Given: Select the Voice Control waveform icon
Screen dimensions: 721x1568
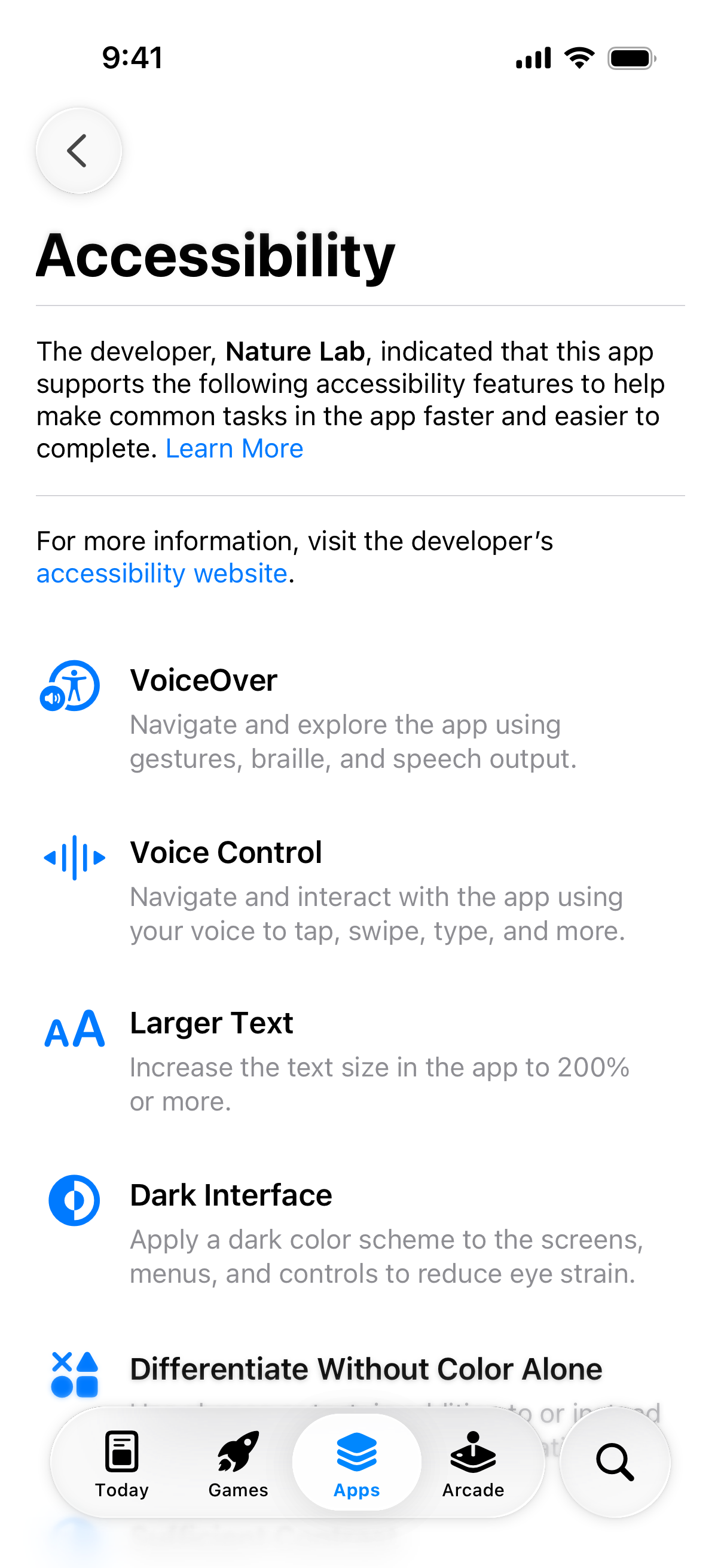Looking at the screenshot, I should click(x=73, y=856).
